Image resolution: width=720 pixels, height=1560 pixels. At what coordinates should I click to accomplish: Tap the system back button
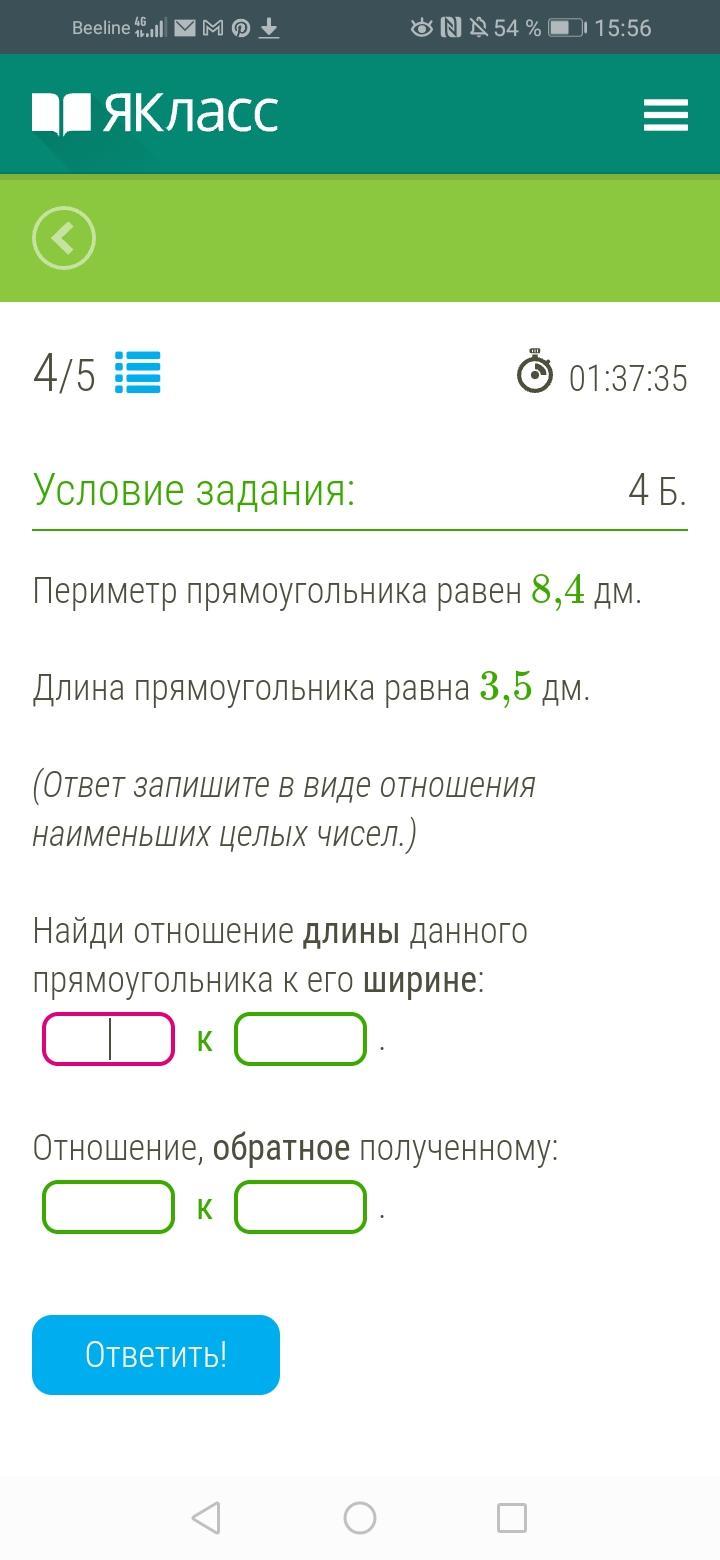(x=206, y=1518)
